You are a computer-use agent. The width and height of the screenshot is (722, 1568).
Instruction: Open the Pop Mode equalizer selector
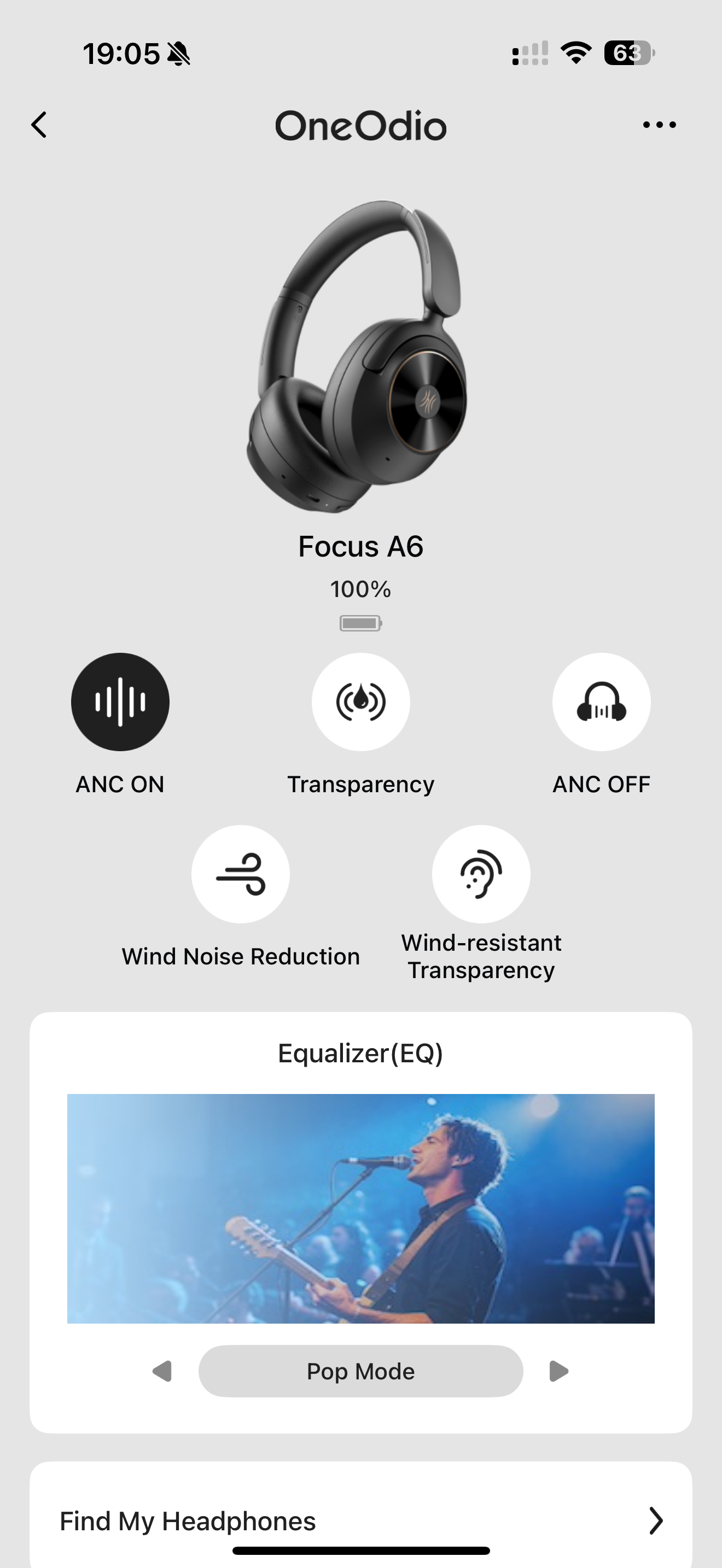pyautogui.click(x=360, y=1371)
